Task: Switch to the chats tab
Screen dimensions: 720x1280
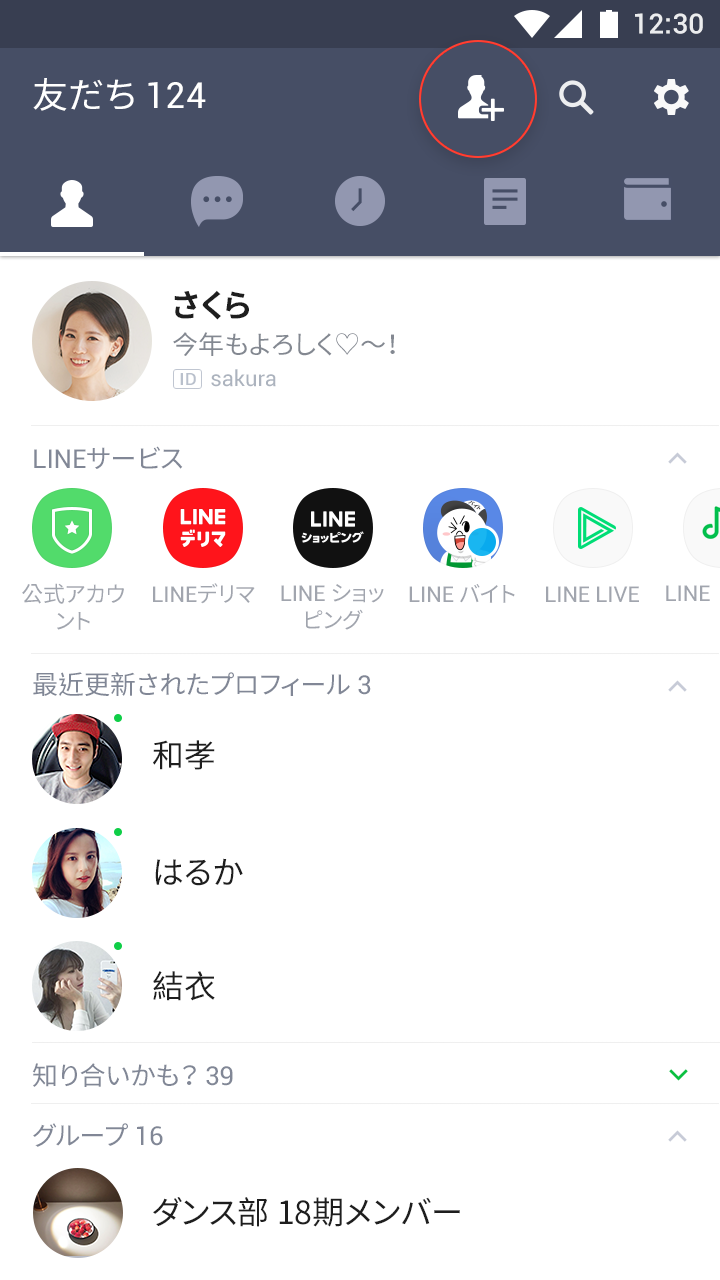Action: (216, 202)
